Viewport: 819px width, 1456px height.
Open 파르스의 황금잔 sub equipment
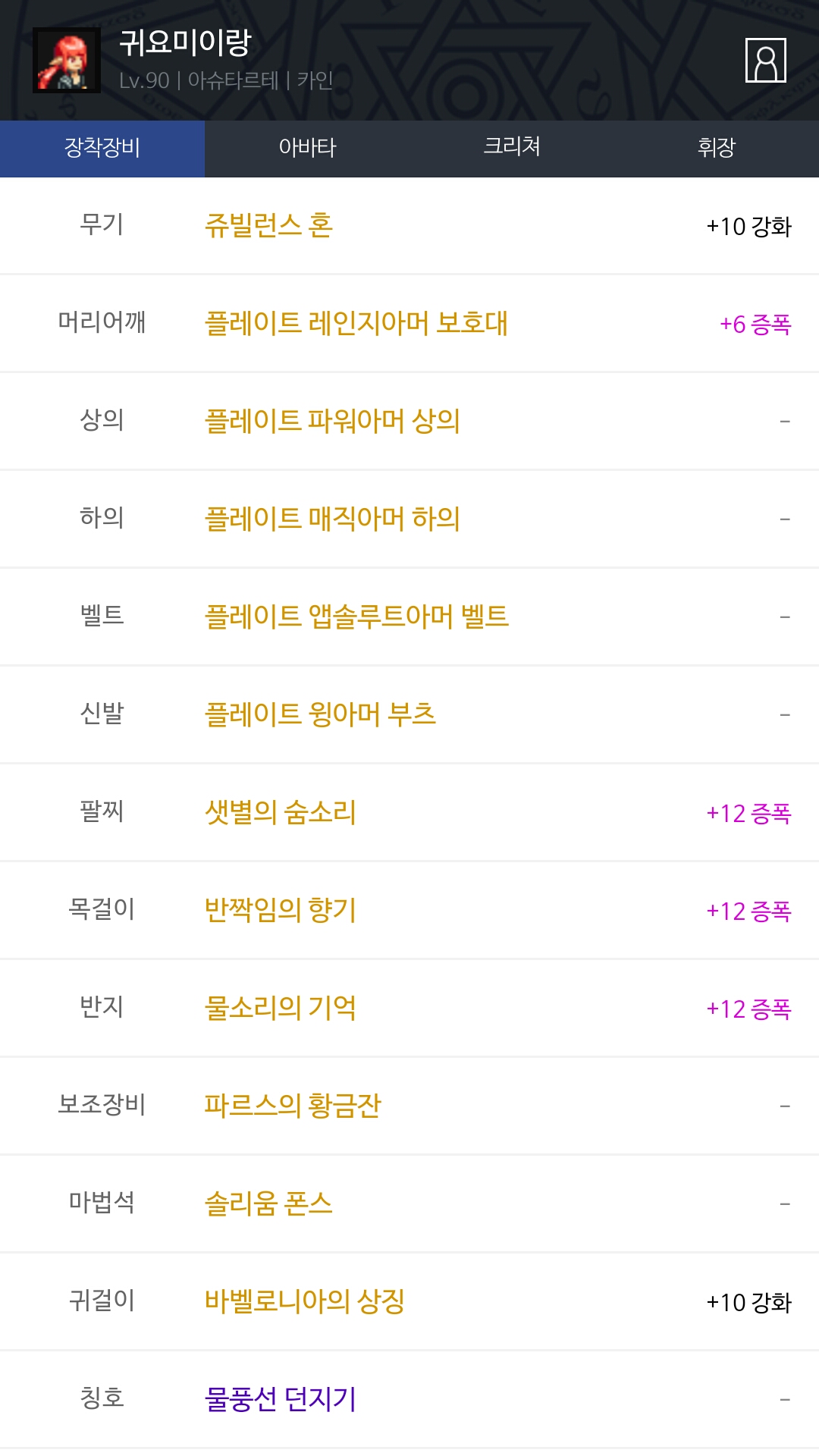click(x=292, y=1106)
